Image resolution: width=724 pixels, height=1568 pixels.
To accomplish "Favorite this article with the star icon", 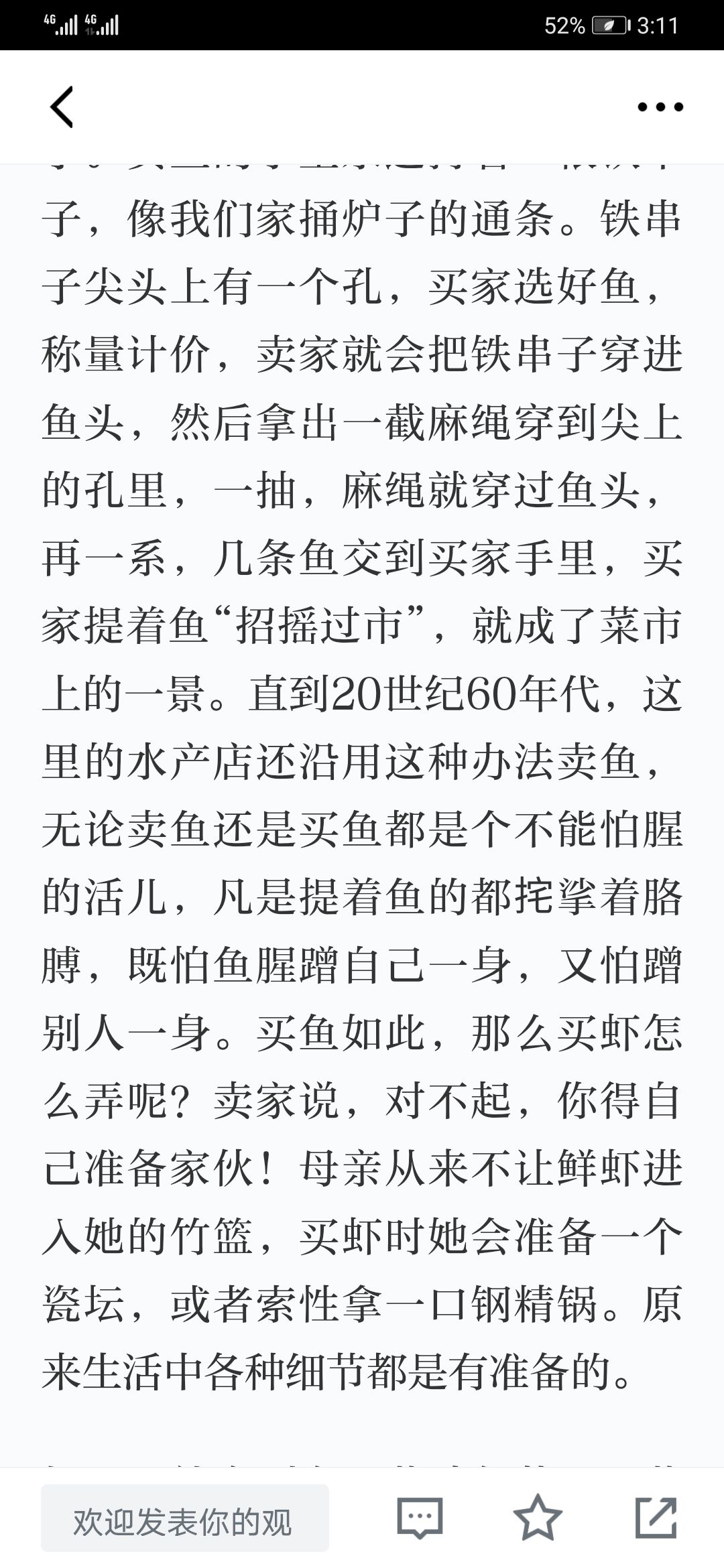I will point(538,1518).
